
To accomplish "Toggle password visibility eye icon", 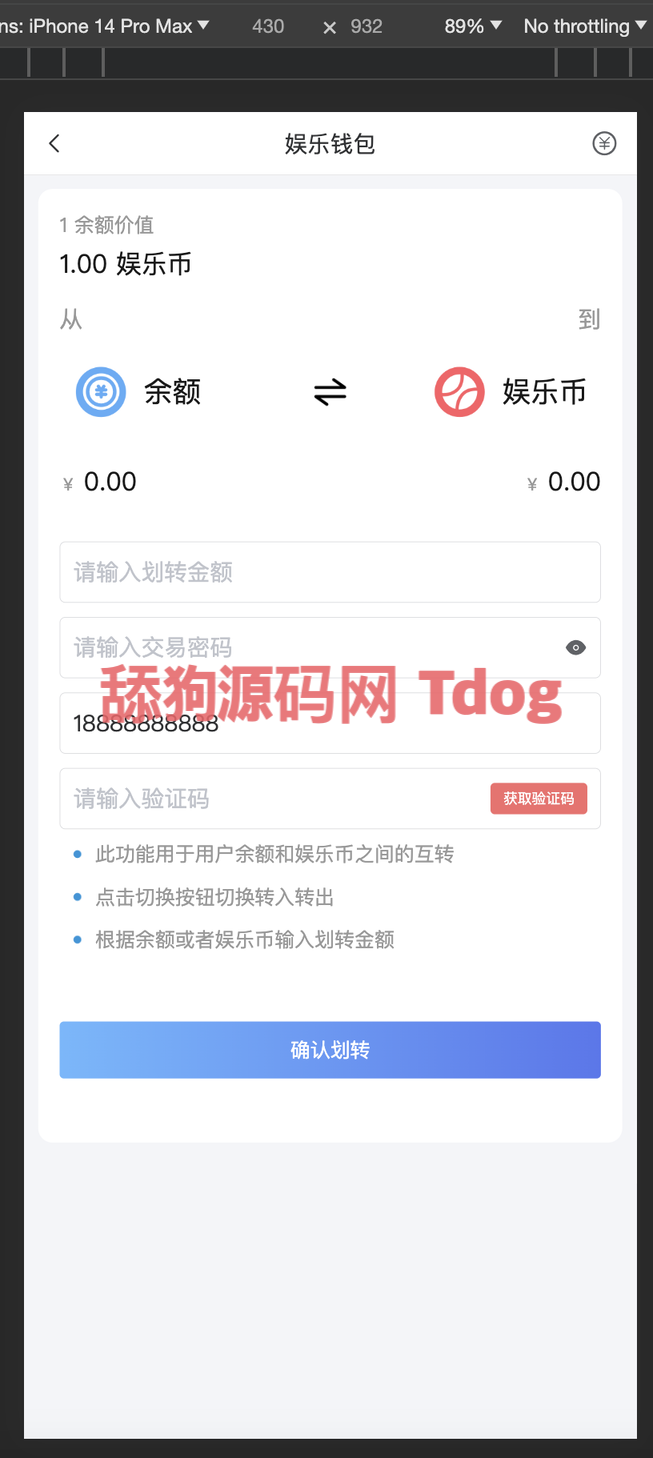I will [x=575, y=648].
